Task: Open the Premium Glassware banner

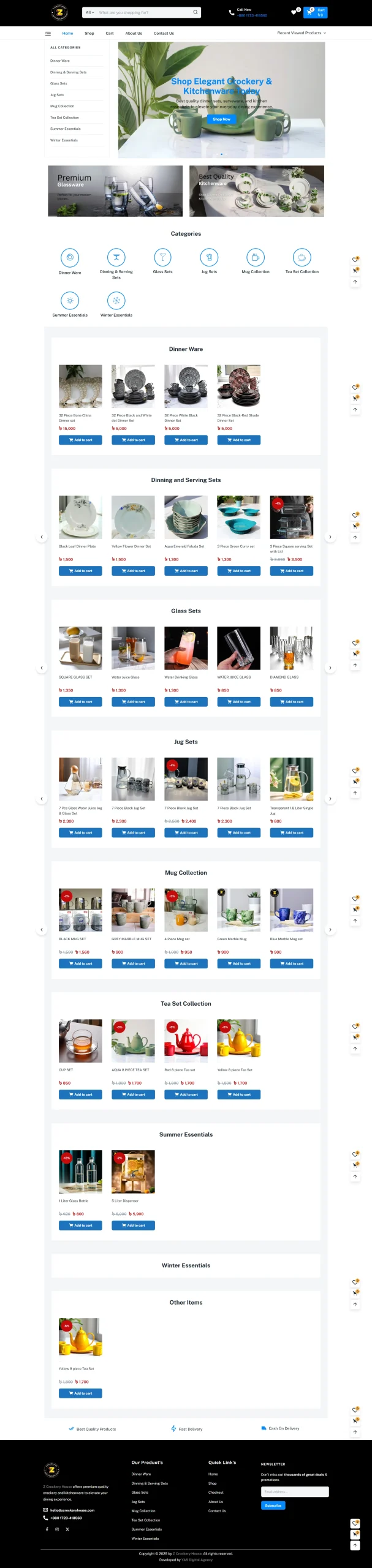Action: [x=115, y=190]
